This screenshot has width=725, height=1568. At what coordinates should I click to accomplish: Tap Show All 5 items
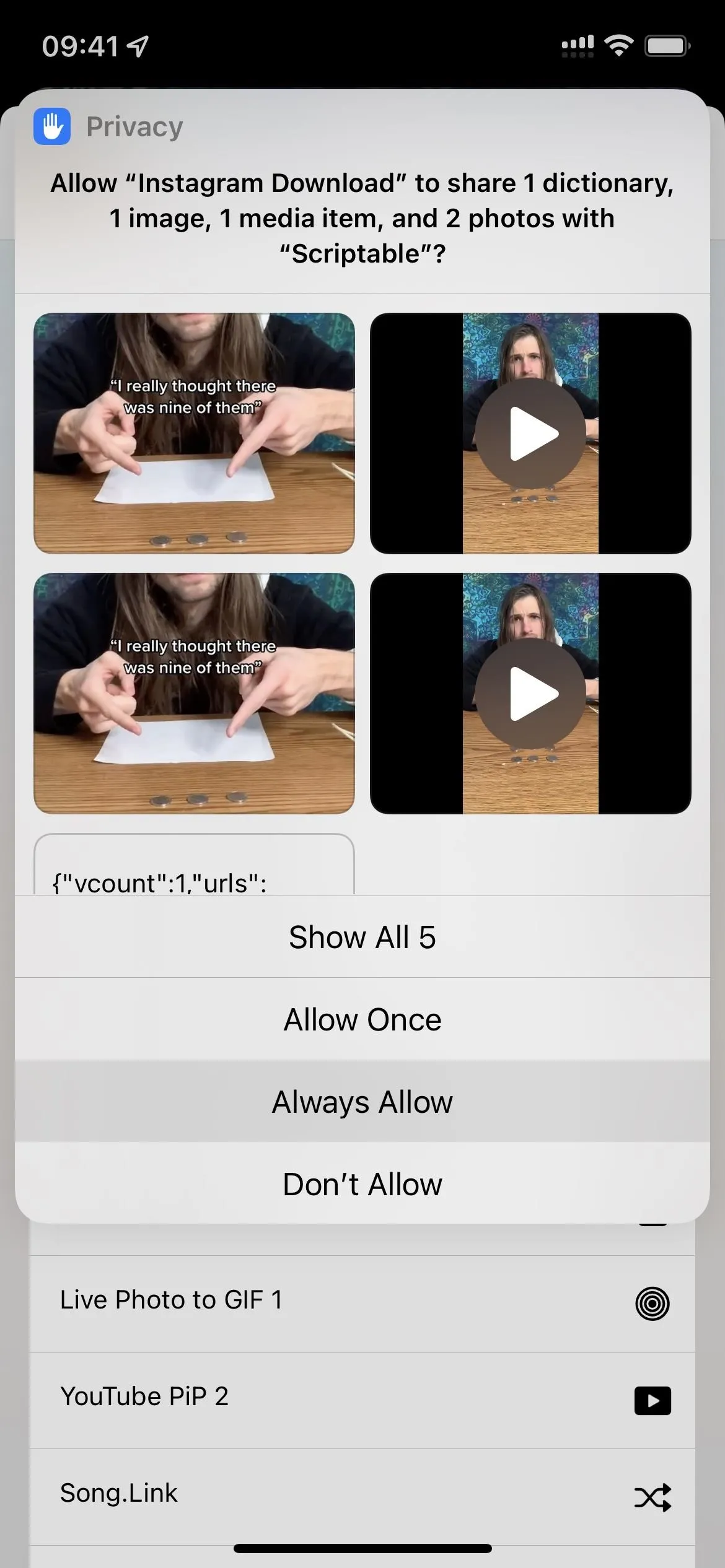[362, 936]
